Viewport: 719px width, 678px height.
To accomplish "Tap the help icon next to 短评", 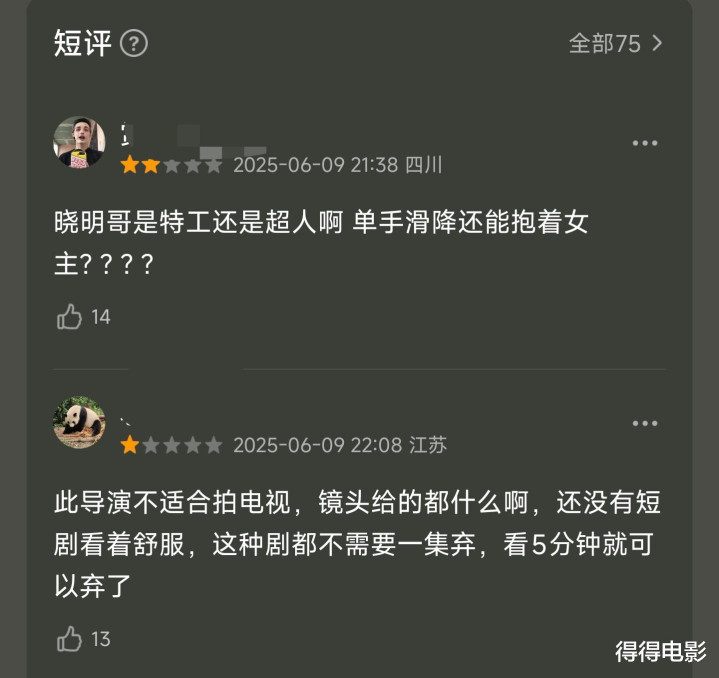I will pos(134,43).
